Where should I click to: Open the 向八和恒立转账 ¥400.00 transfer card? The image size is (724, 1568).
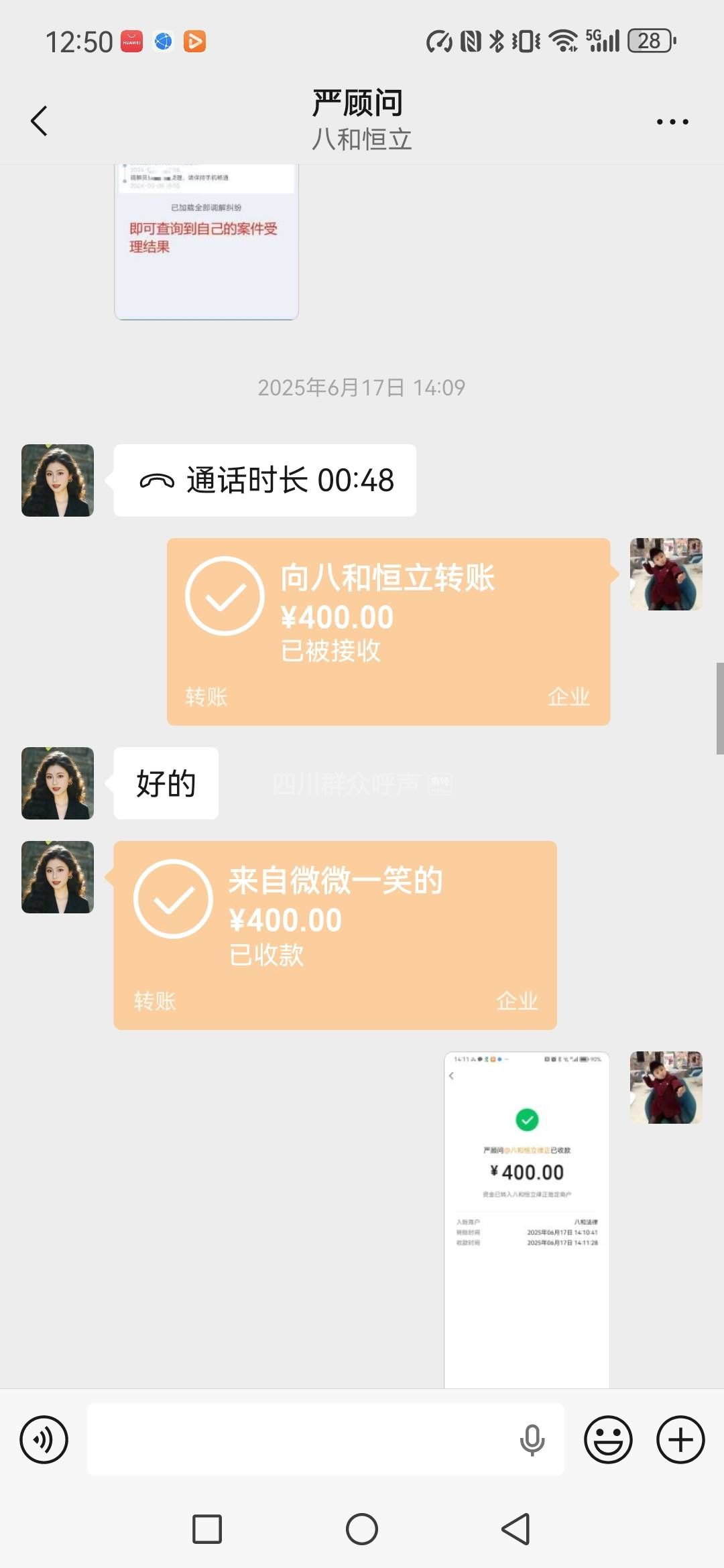(x=388, y=631)
